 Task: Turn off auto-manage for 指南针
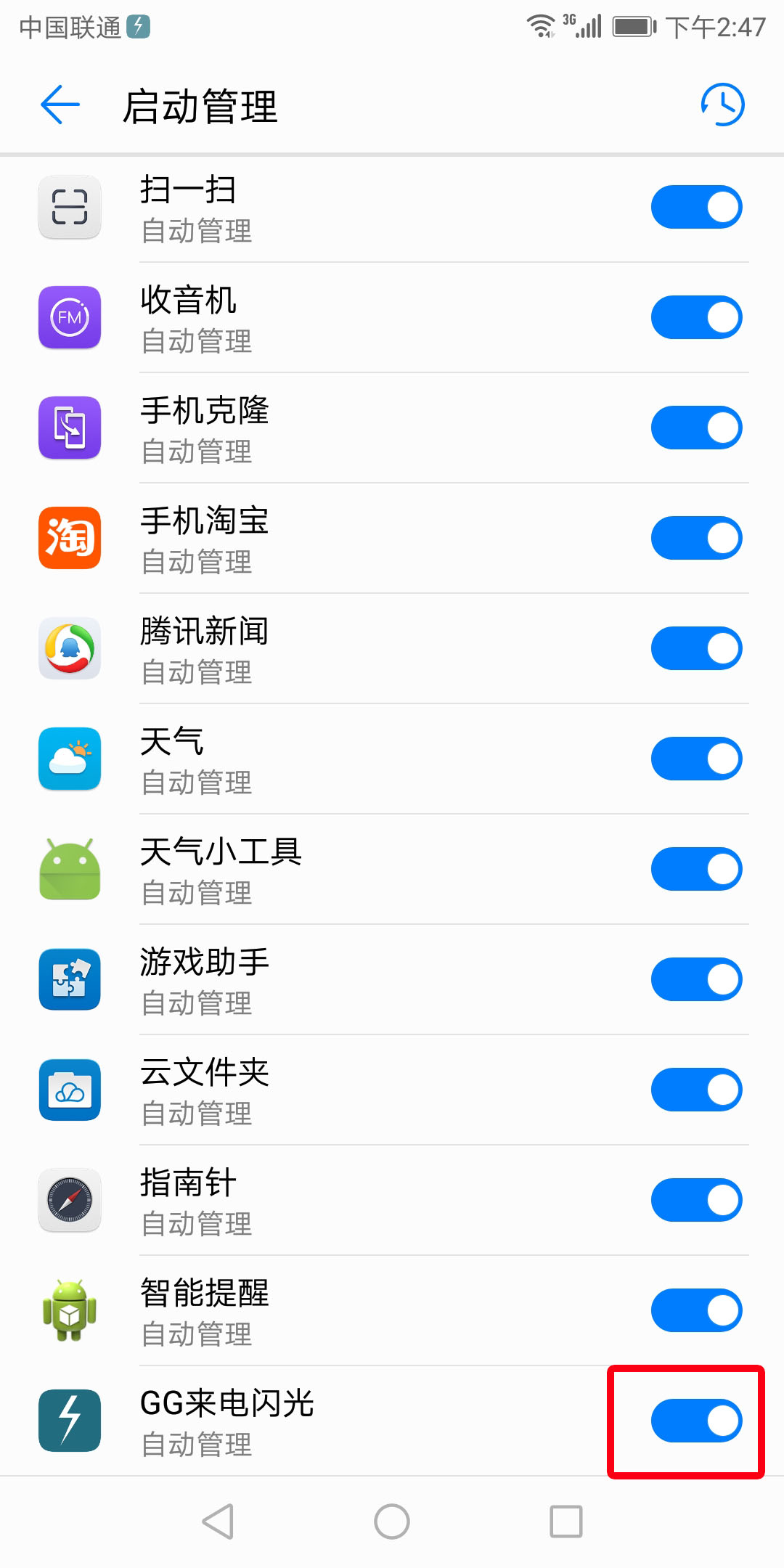click(696, 1201)
